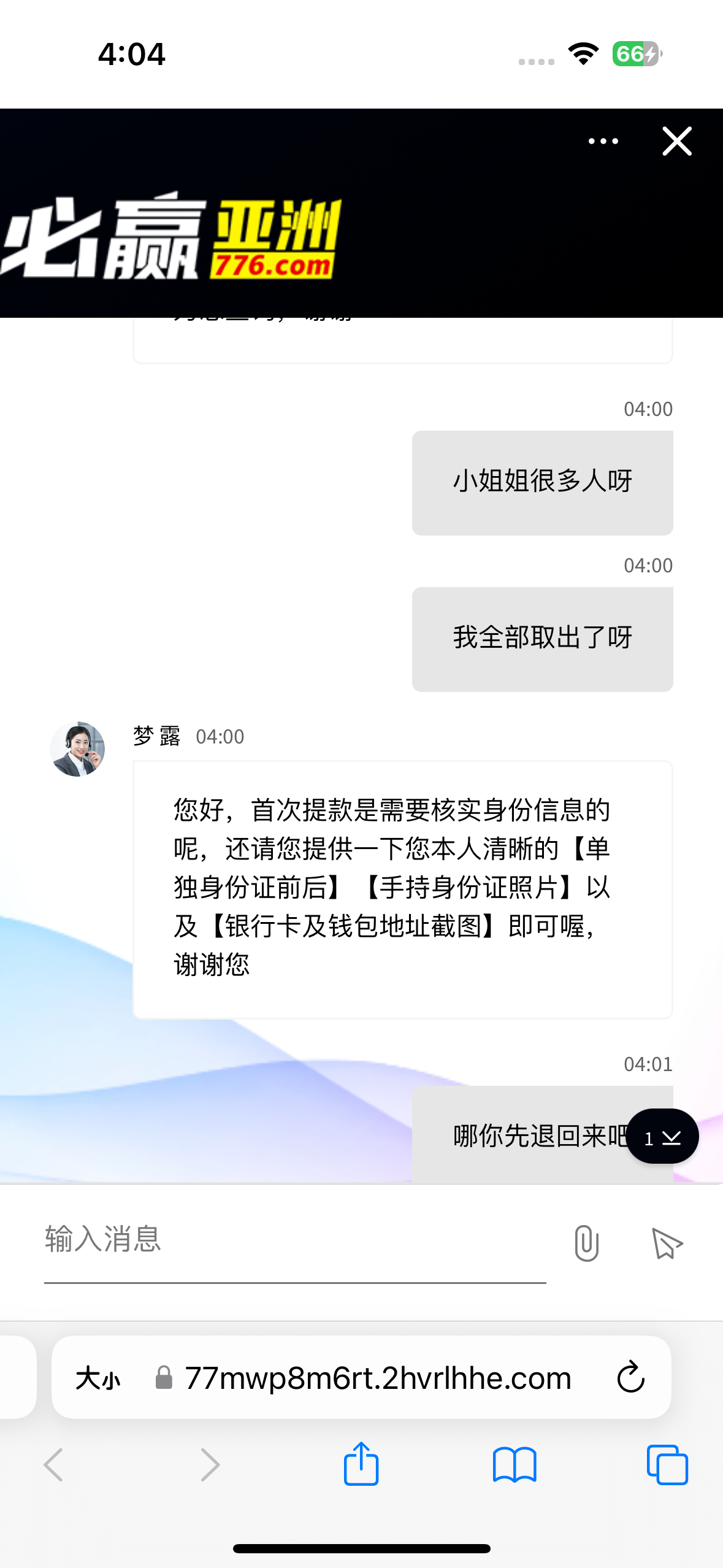The image size is (723, 1568).
Task: Open the attachment picker with the paperclip icon
Action: point(586,1243)
